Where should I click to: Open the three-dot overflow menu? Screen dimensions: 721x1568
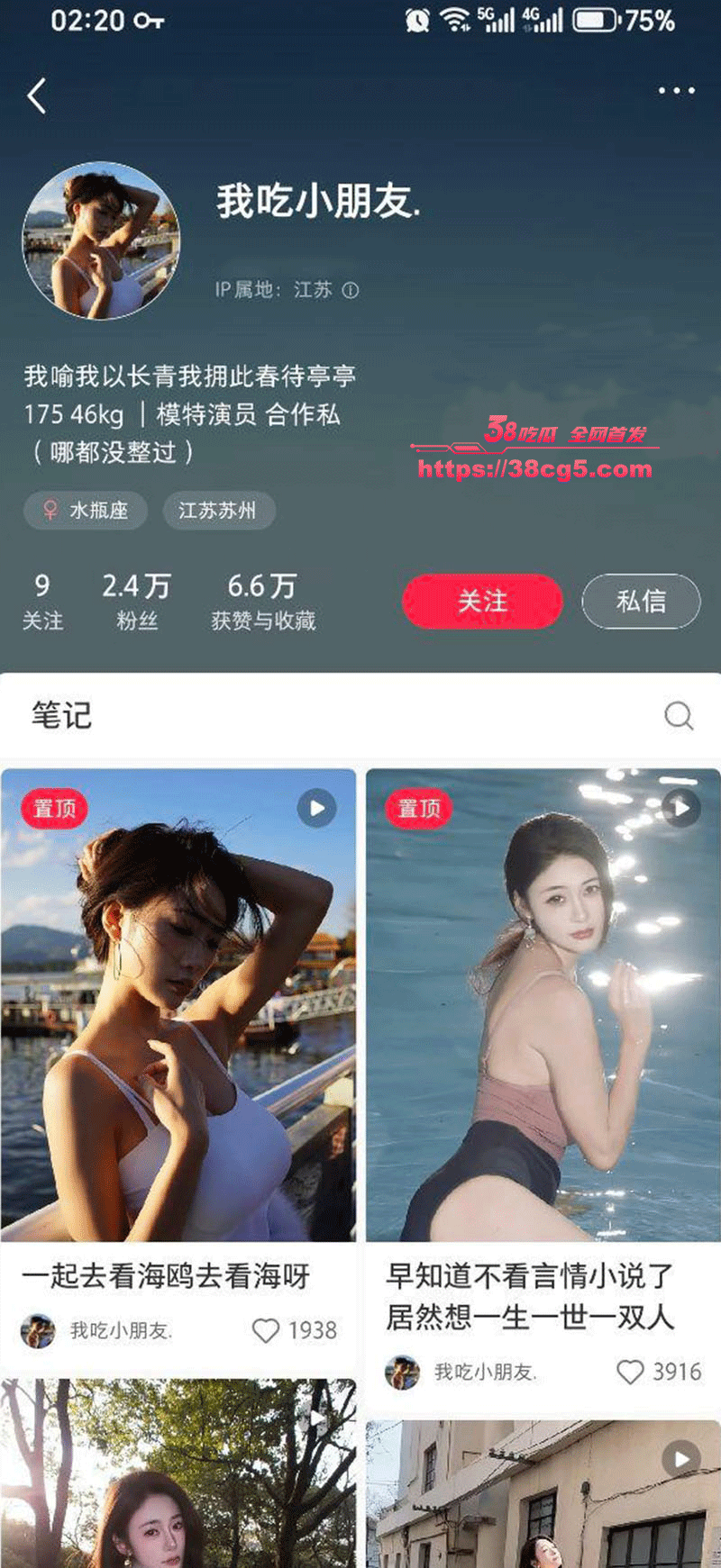click(676, 91)
